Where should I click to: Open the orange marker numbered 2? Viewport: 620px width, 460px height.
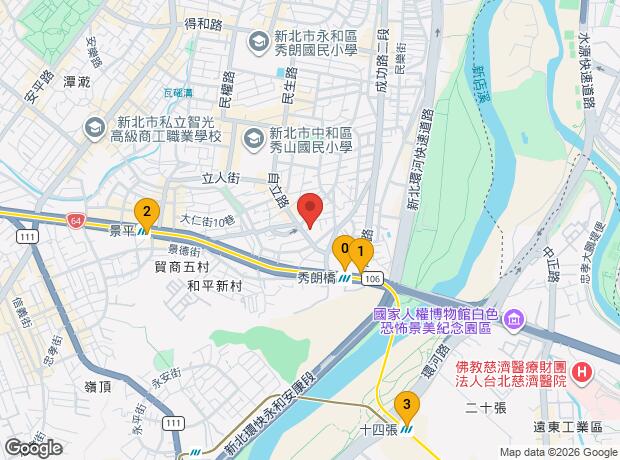[147, 214]
